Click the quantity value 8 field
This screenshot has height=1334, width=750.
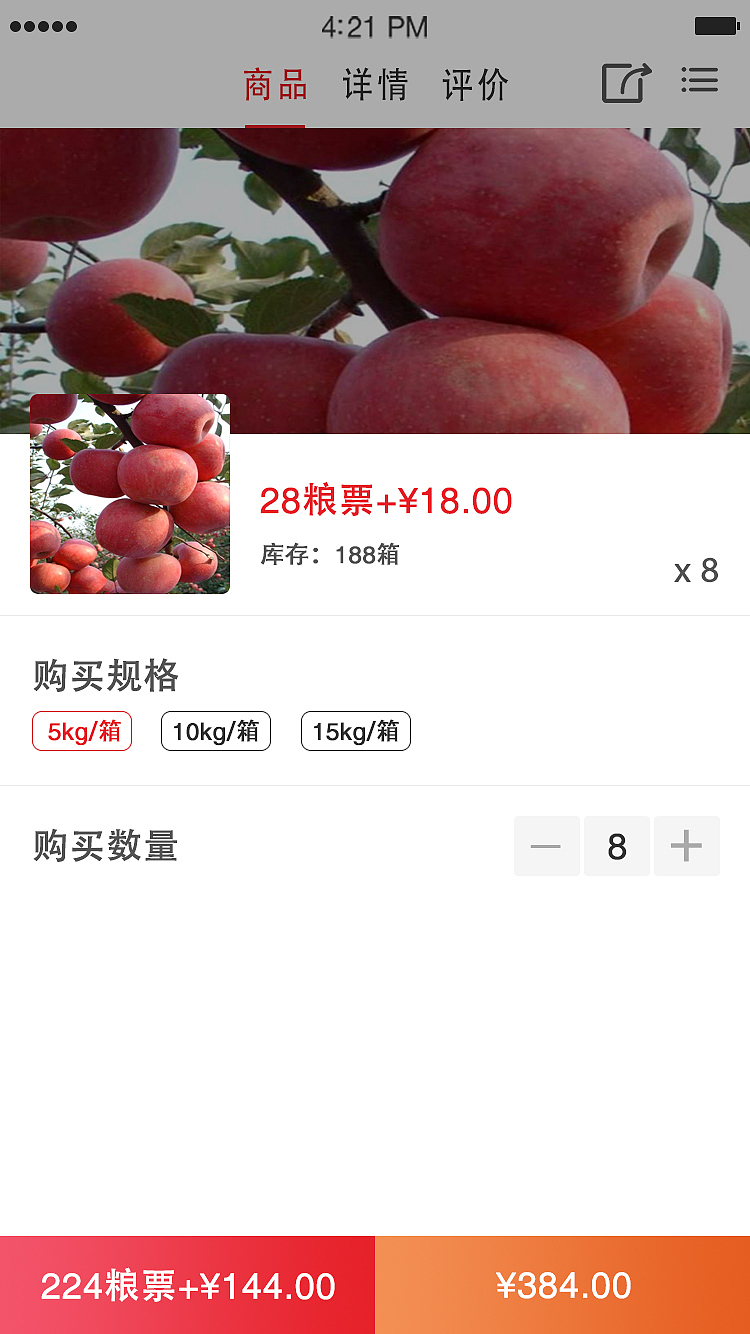coord(616,845)
